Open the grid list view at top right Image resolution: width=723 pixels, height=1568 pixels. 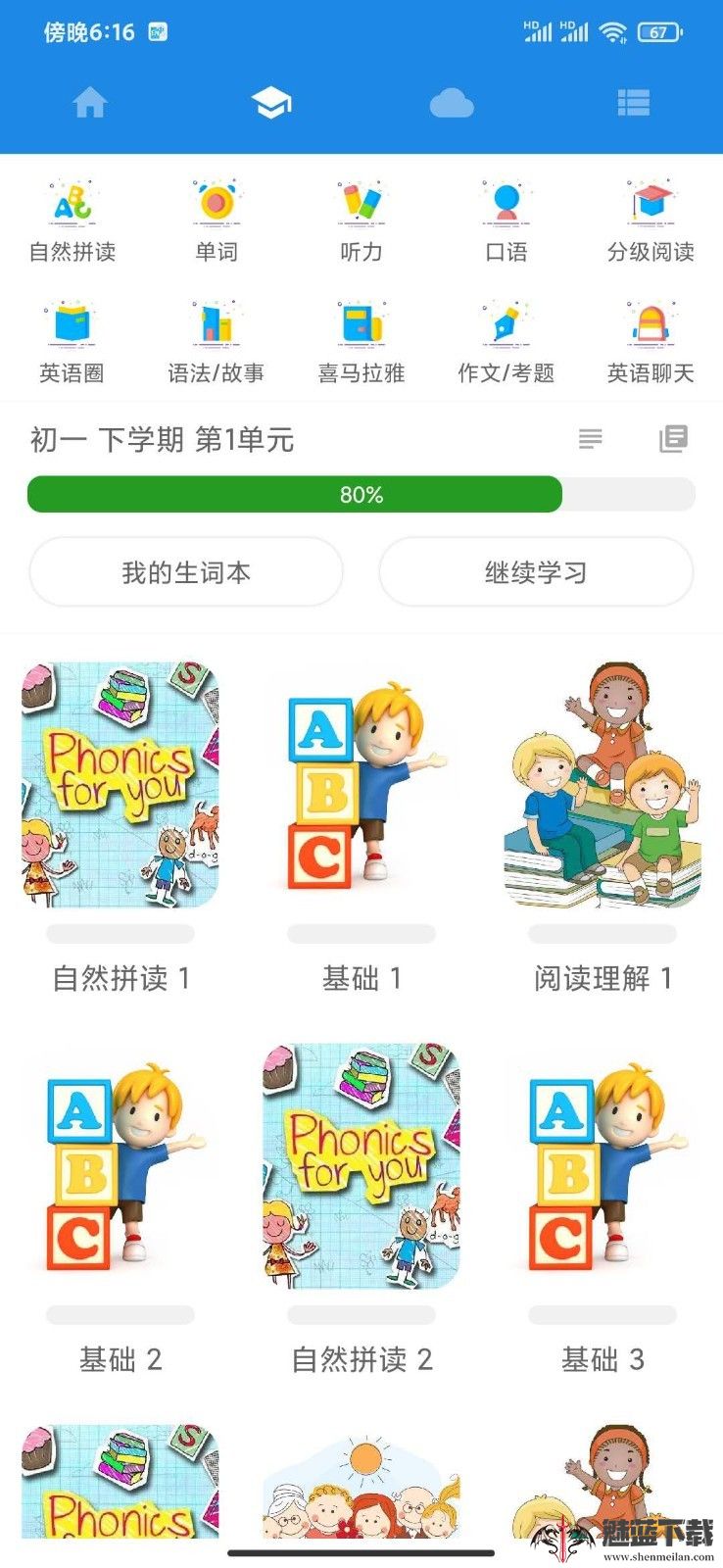click(x=632, y=102)
